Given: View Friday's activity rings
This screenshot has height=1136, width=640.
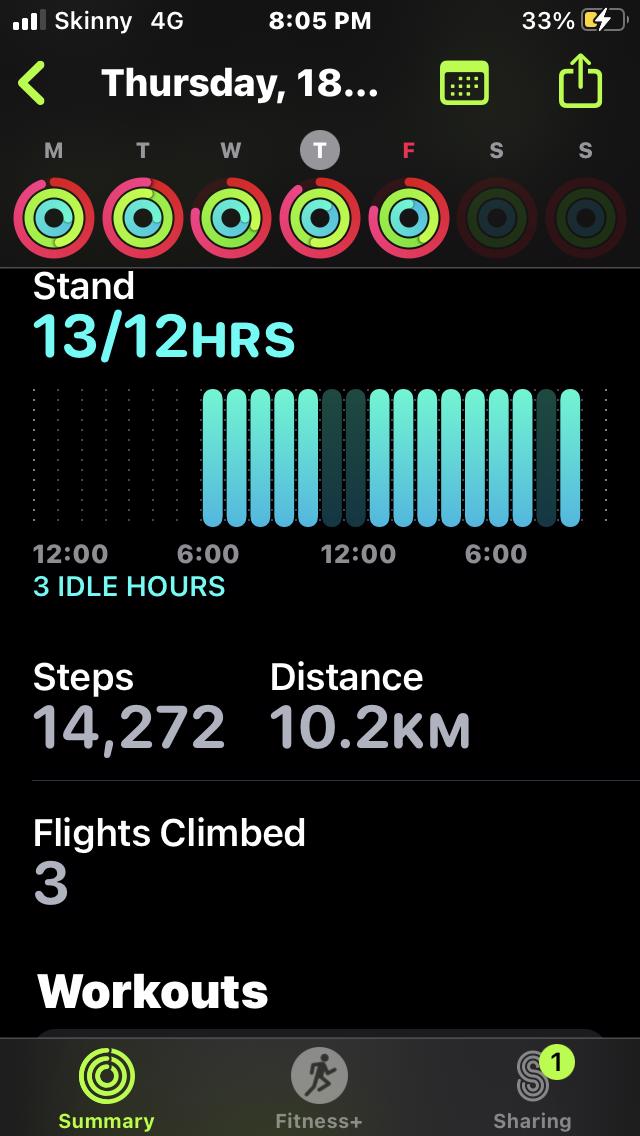Looking at the screenshot, I should (x=408, y=216).
